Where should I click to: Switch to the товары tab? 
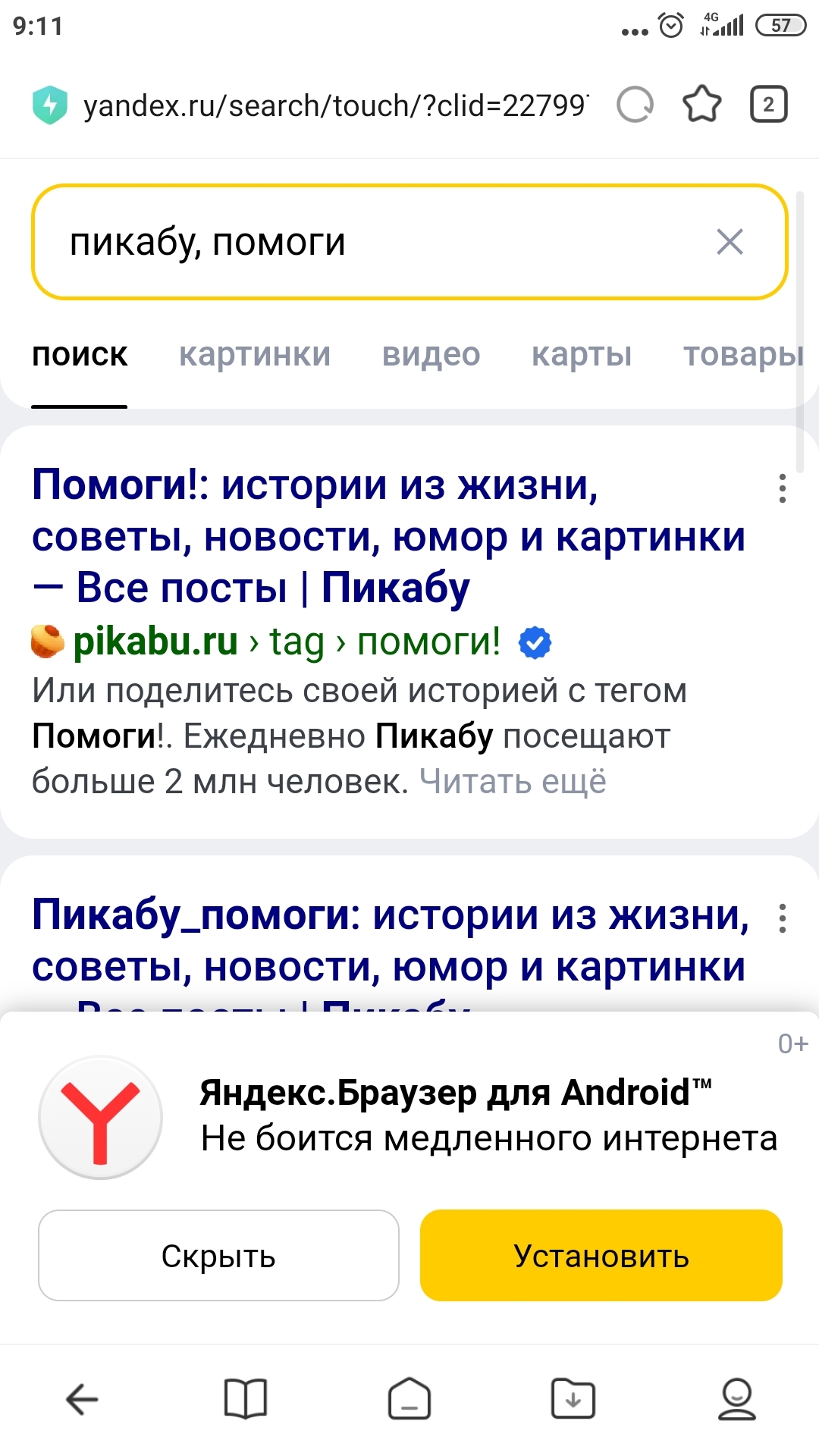[x=743, y=354]
